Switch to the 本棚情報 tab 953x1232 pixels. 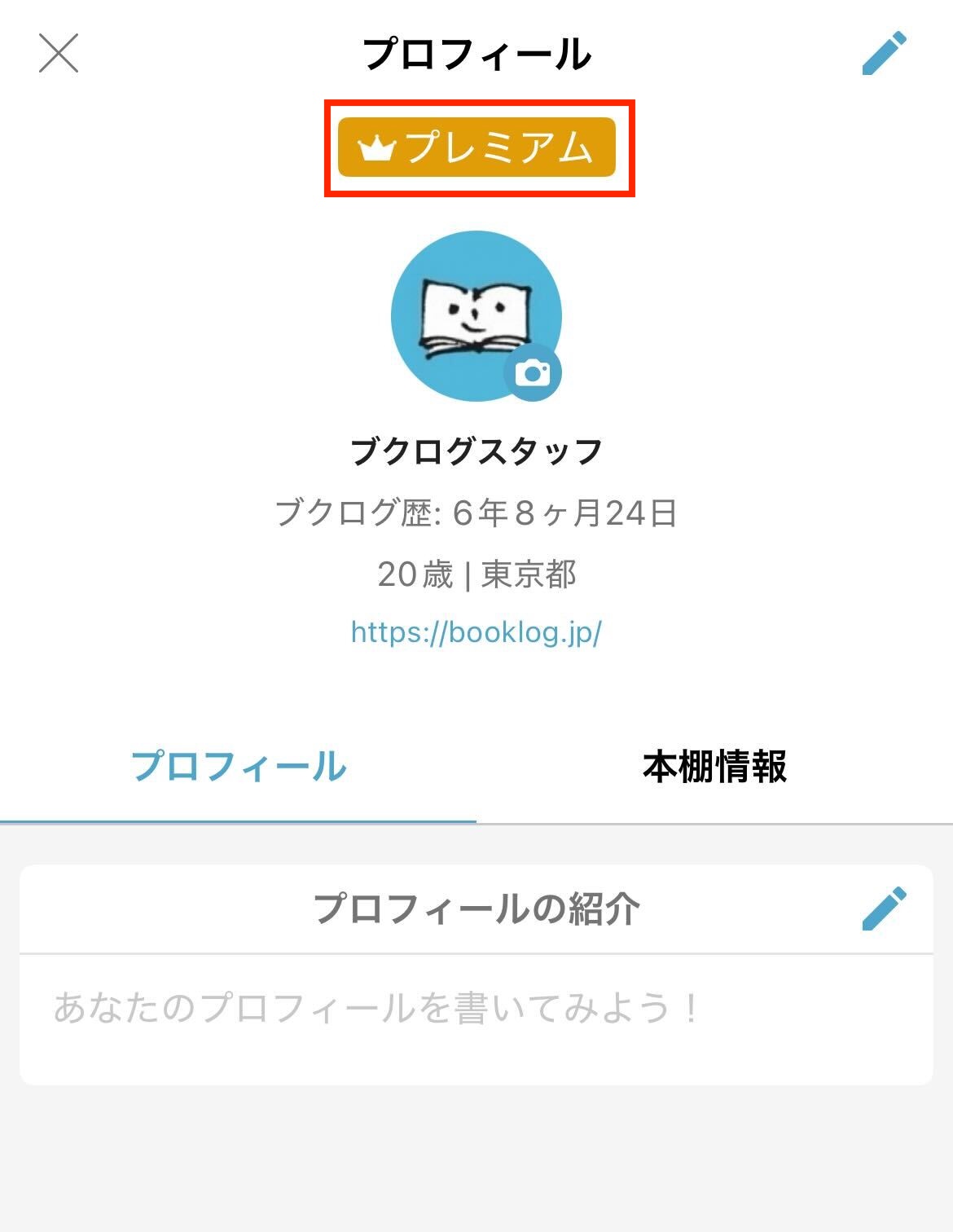[x=714, y=768]
